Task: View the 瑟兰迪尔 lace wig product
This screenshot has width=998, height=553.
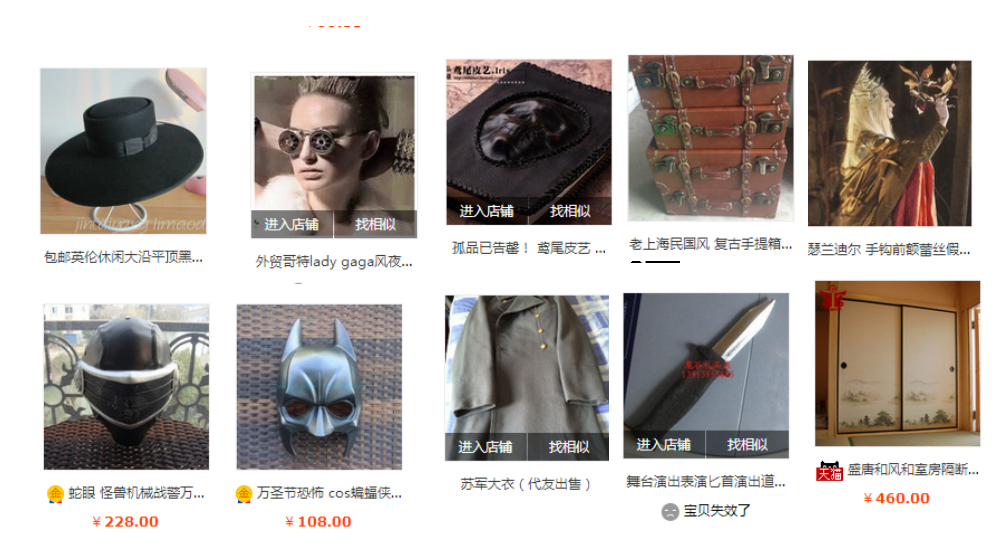Action: (889, 143)
